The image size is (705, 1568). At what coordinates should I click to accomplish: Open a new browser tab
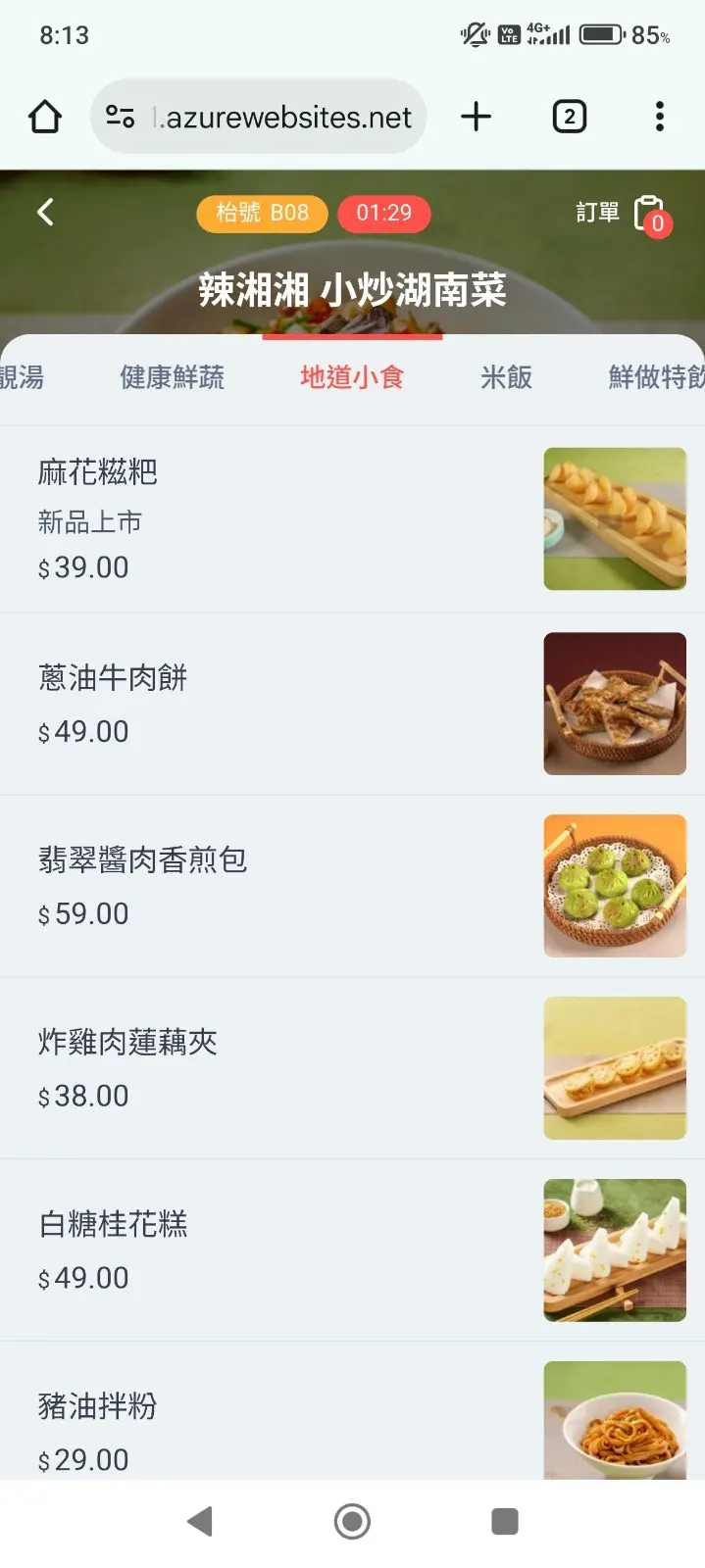coord(476,118)
